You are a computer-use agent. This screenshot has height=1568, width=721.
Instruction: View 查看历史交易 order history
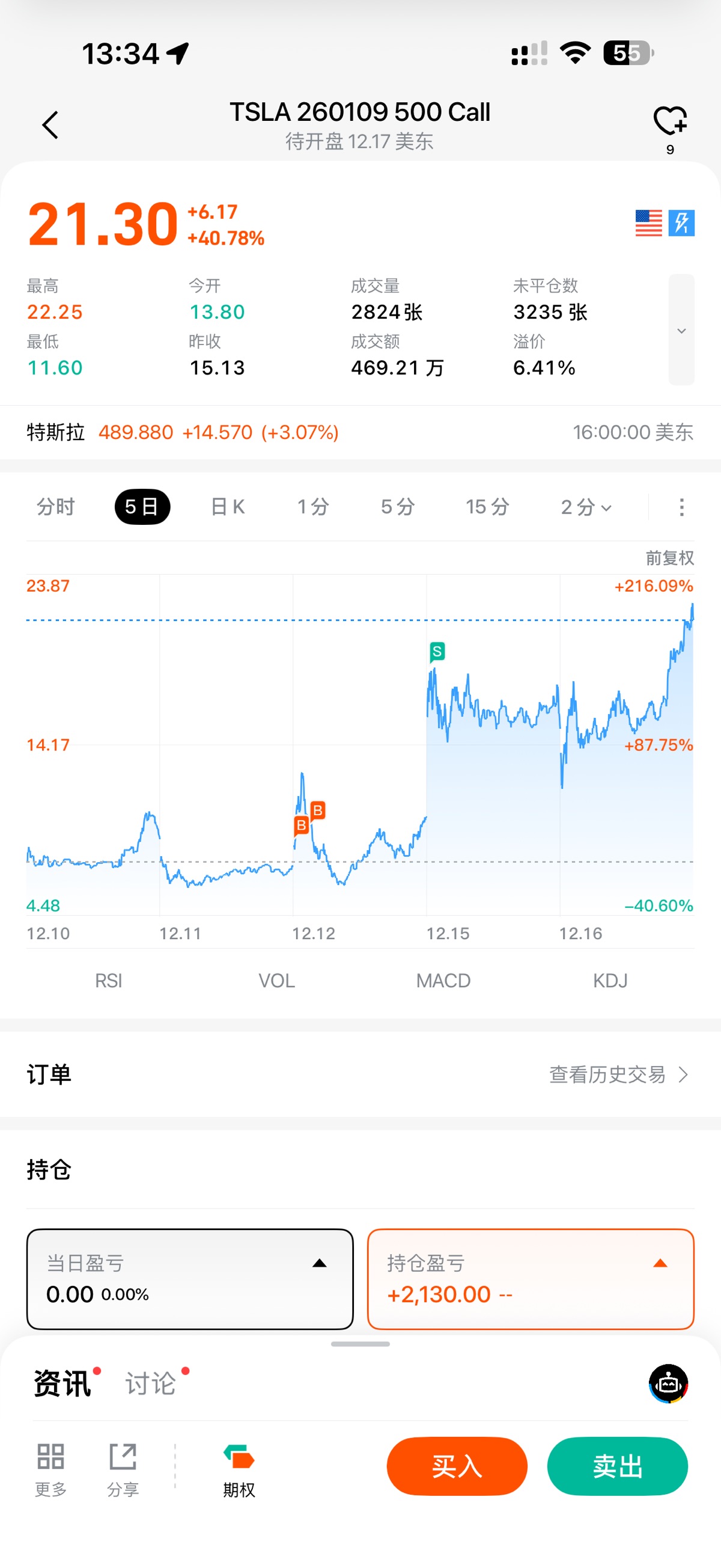(618, 1075)
